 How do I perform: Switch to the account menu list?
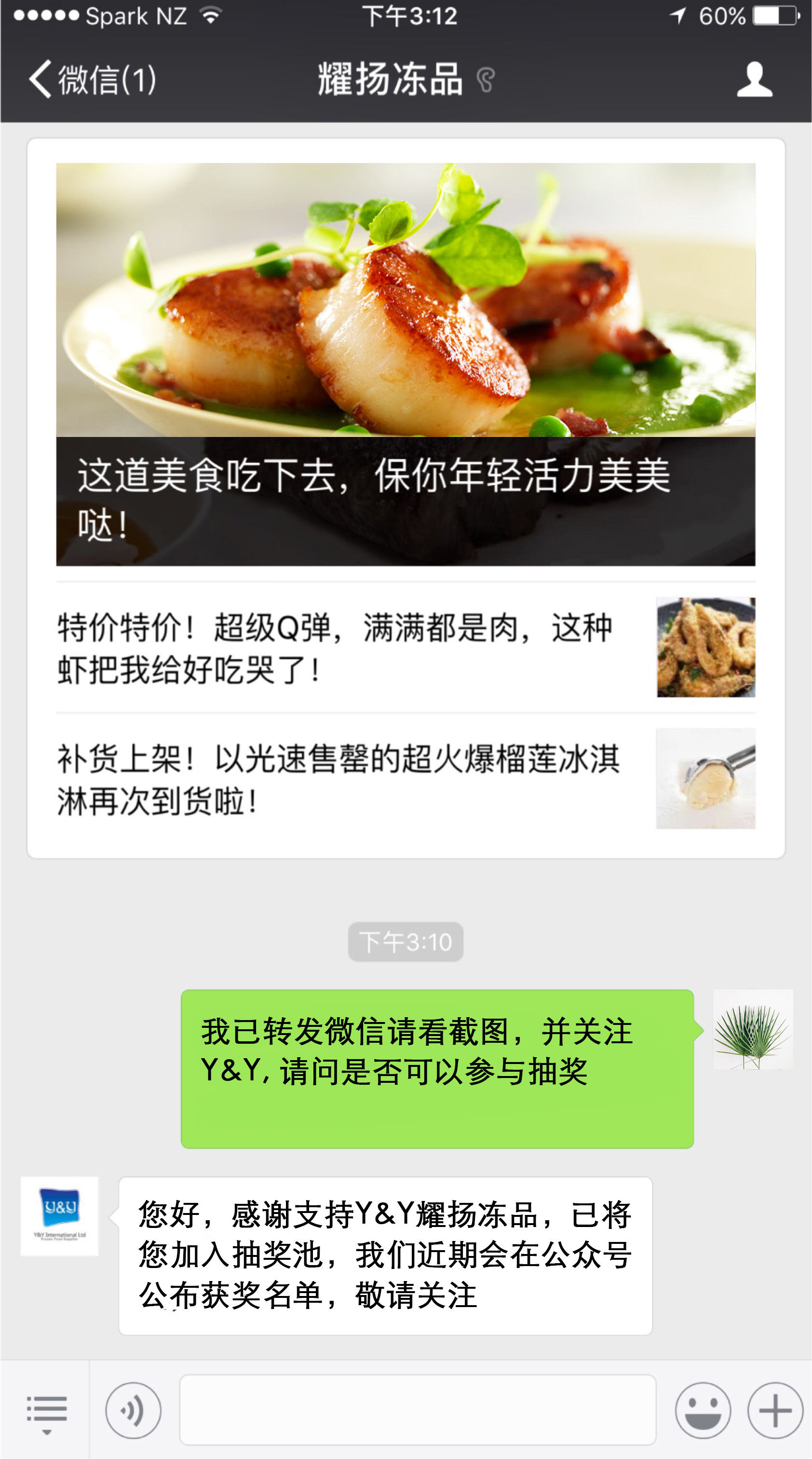click(46, 1410)
